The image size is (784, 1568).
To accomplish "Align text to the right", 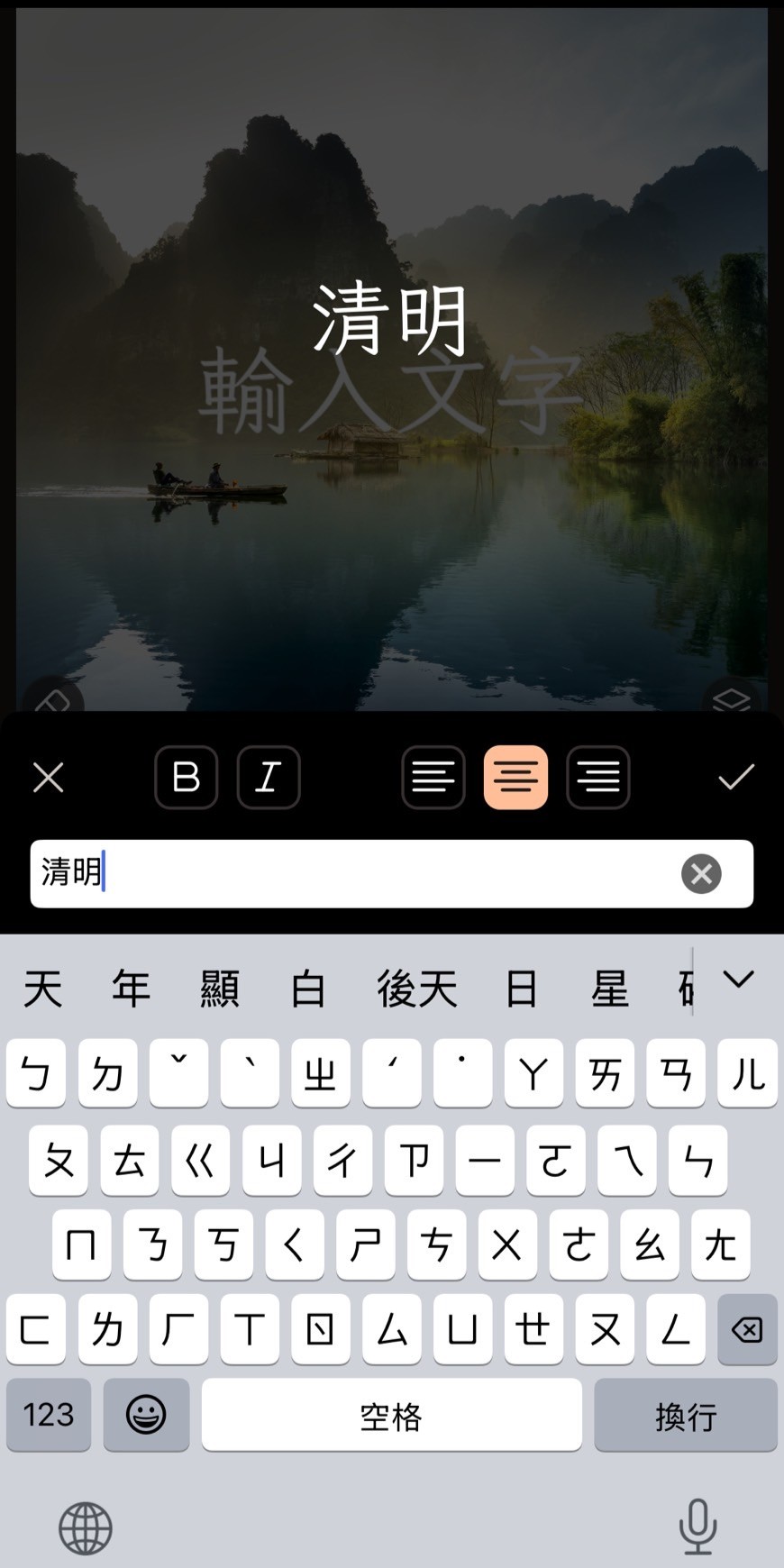I will [x=598, y=777].
